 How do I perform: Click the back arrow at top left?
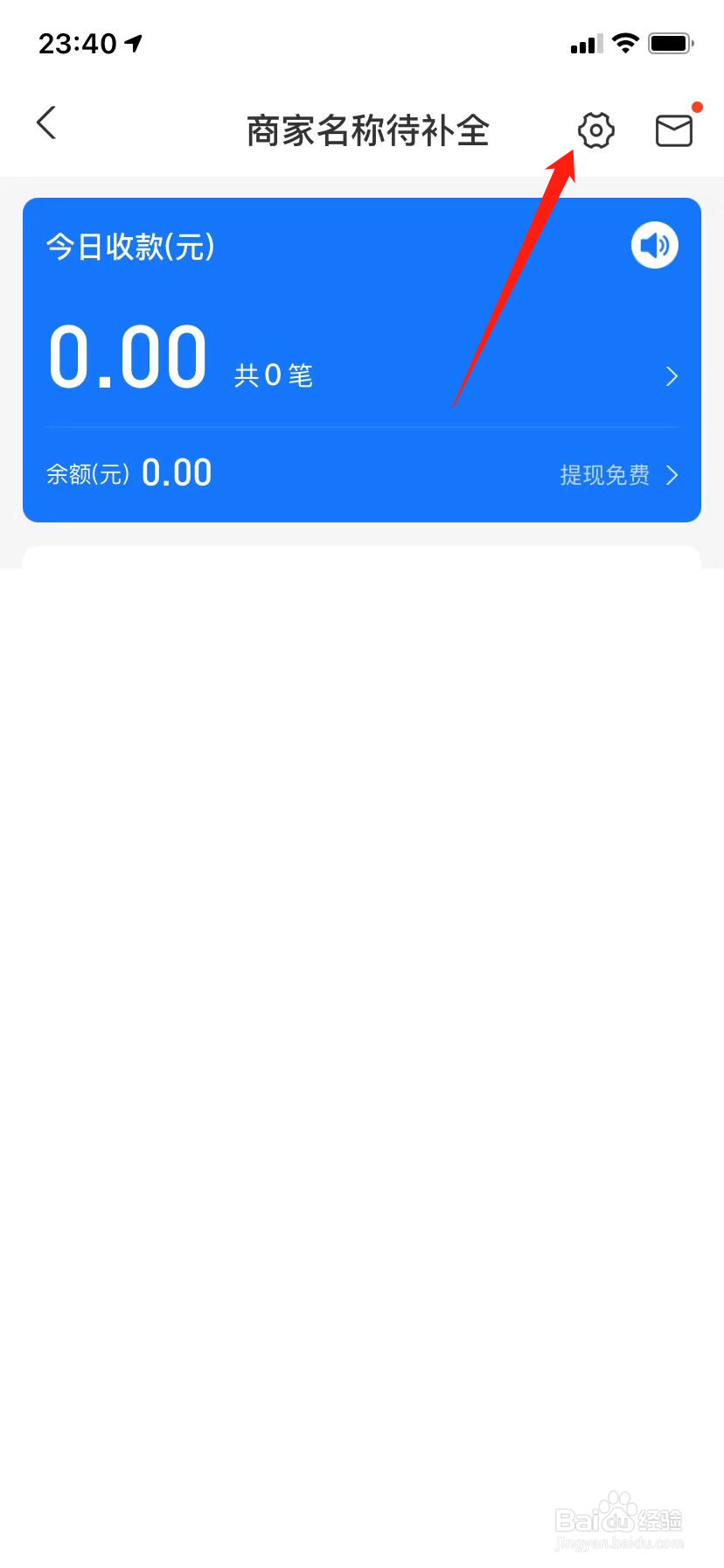(x=45, y=122)
